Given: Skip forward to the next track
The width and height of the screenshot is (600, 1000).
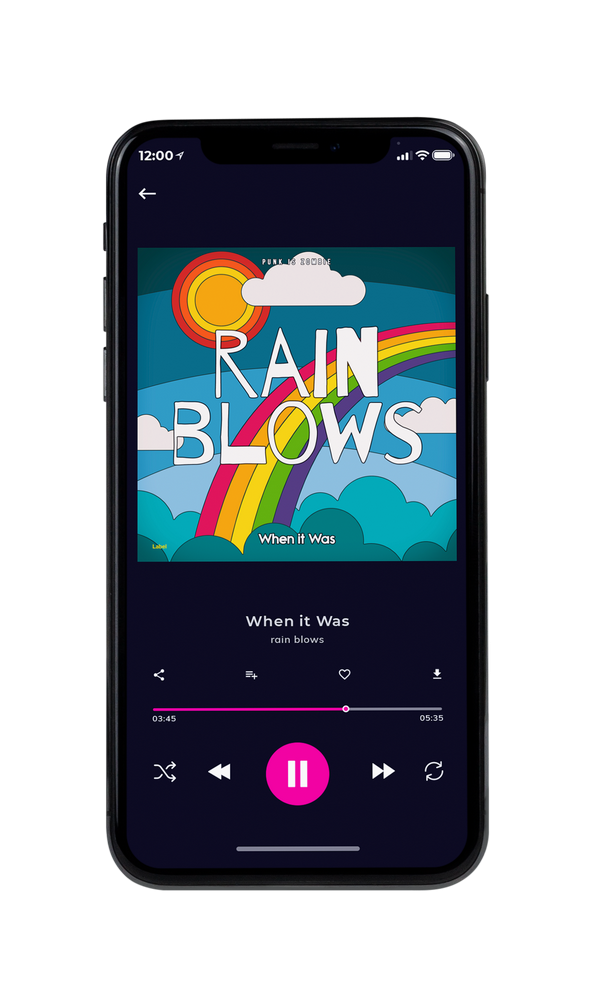Looking at the screenshot, I should point(383,771).
